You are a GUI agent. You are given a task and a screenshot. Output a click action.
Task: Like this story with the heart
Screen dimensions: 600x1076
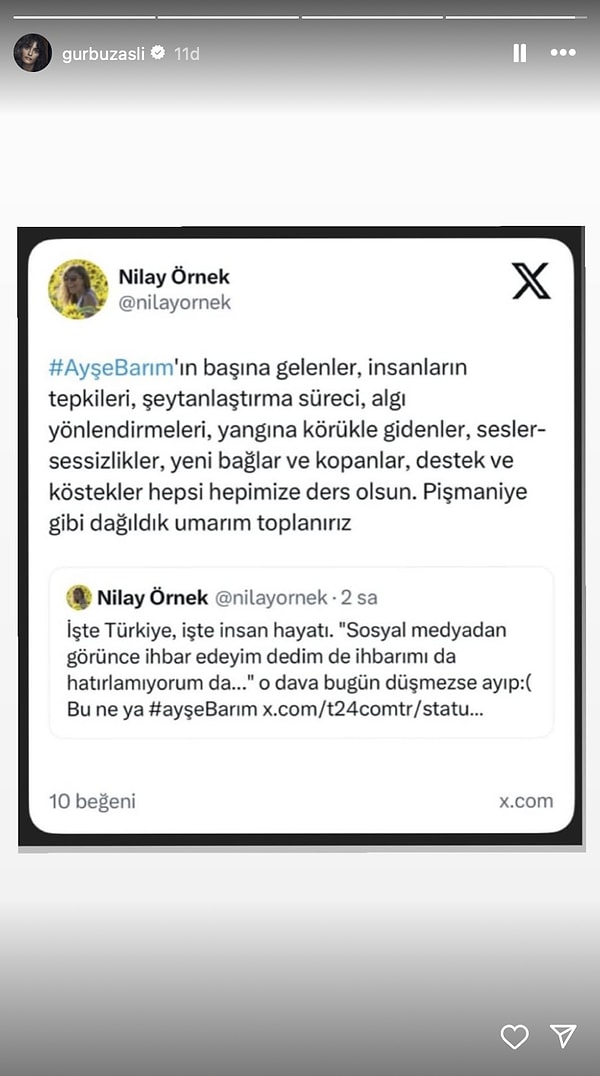coord(514,1036)
